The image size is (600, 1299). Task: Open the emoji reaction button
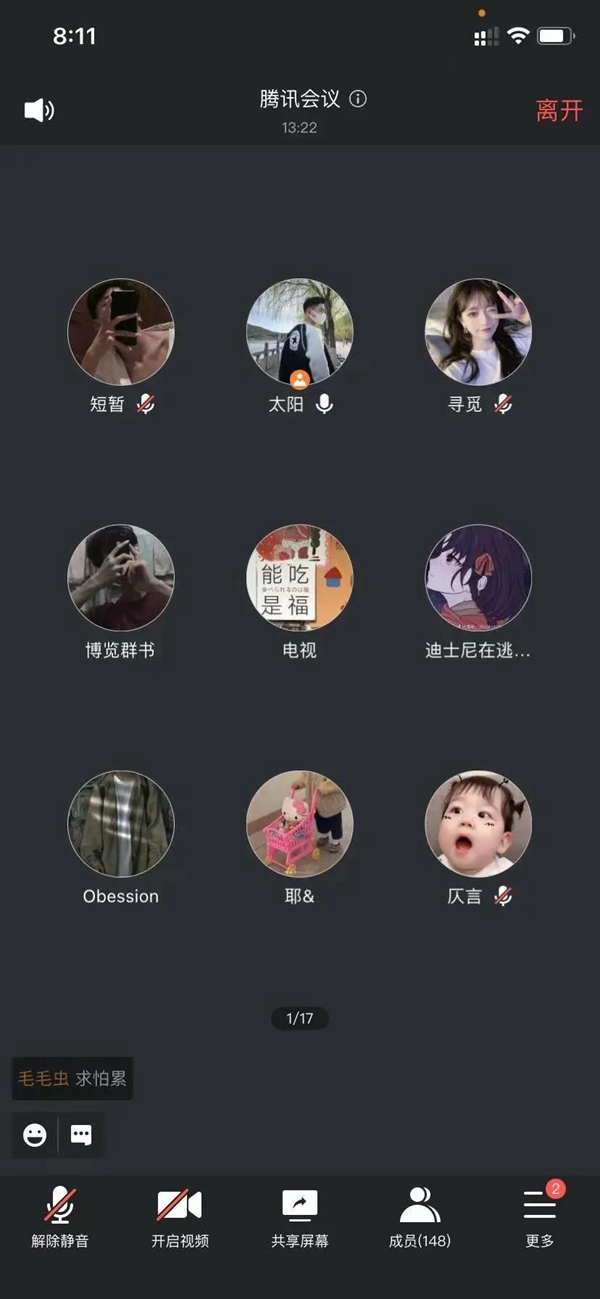35,1135
